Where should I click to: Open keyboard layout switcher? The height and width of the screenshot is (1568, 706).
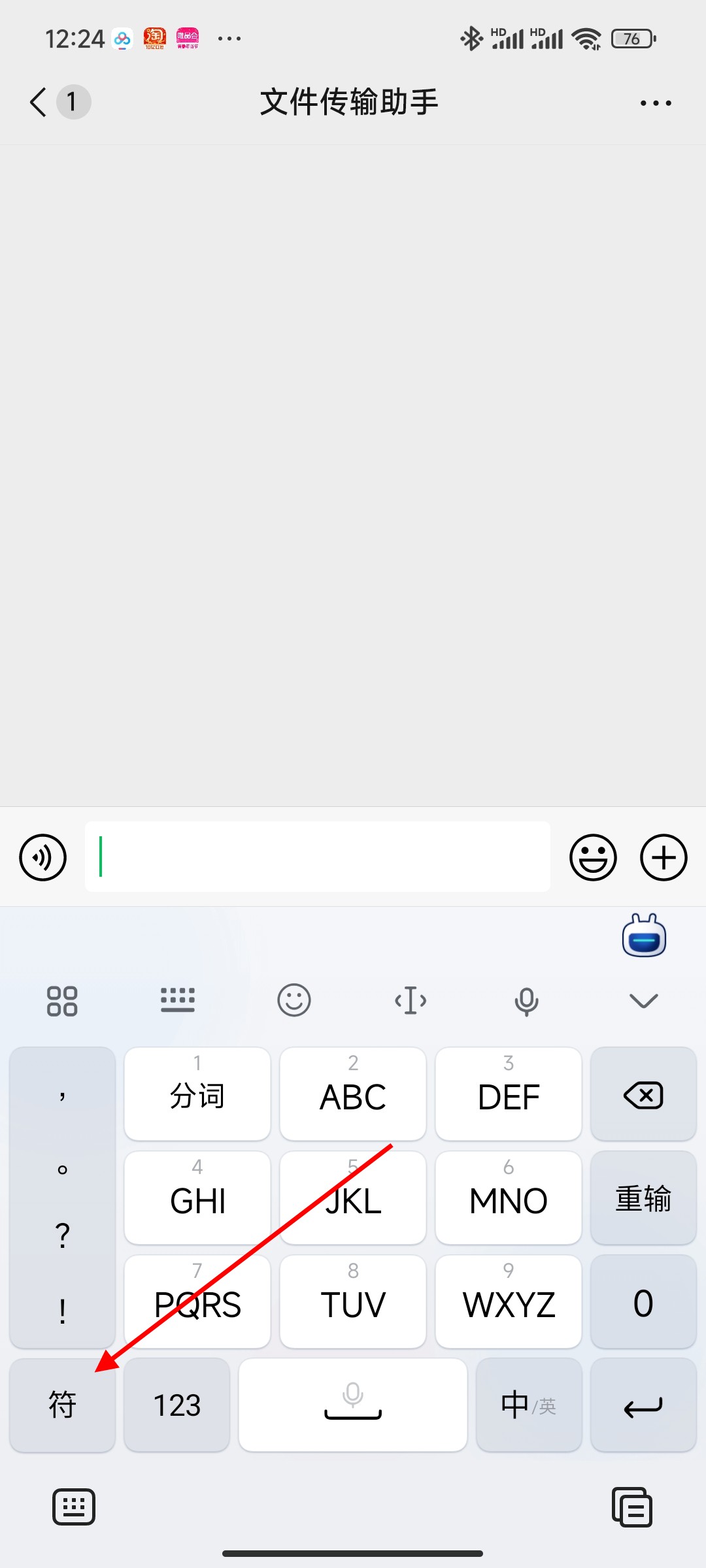pos(178,1000)
